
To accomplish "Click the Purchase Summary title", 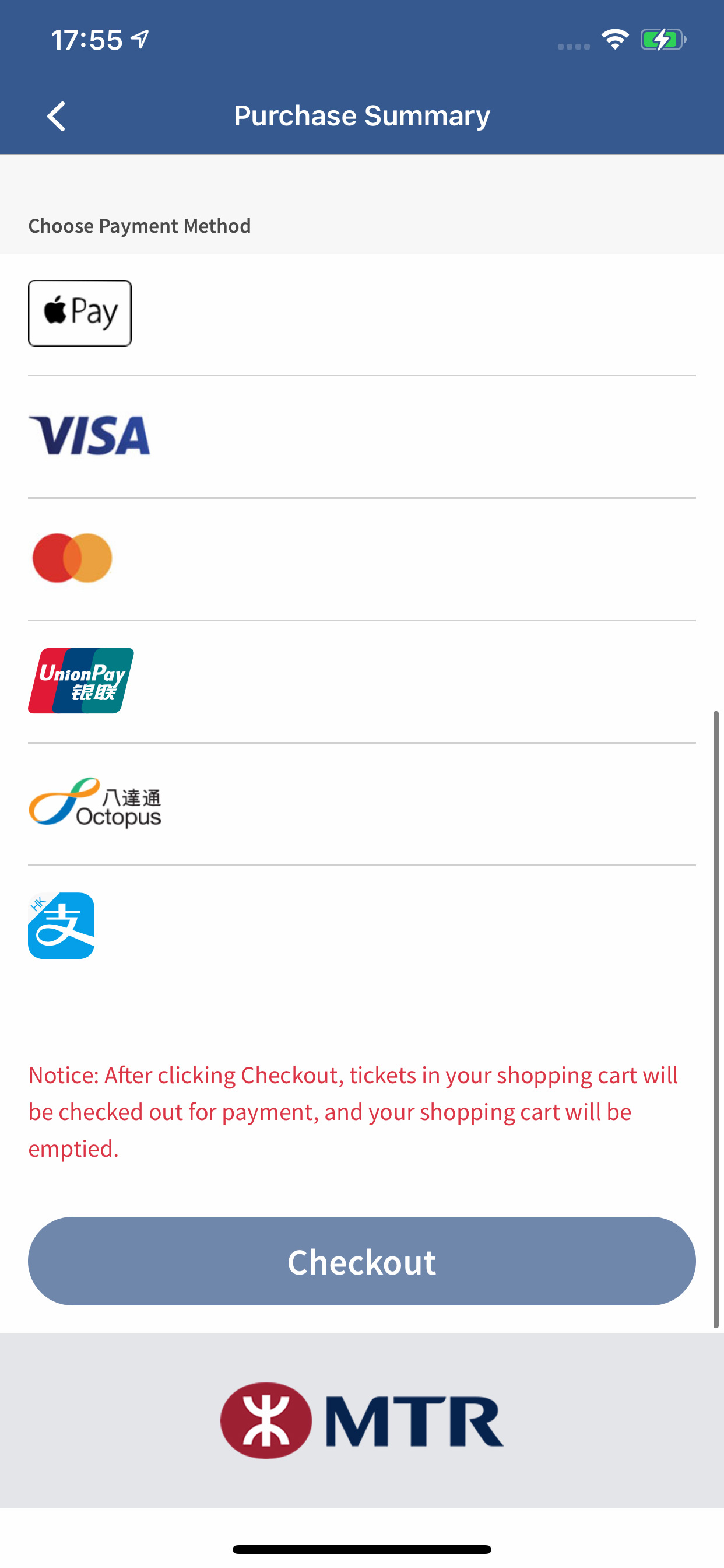I will 361,116.
